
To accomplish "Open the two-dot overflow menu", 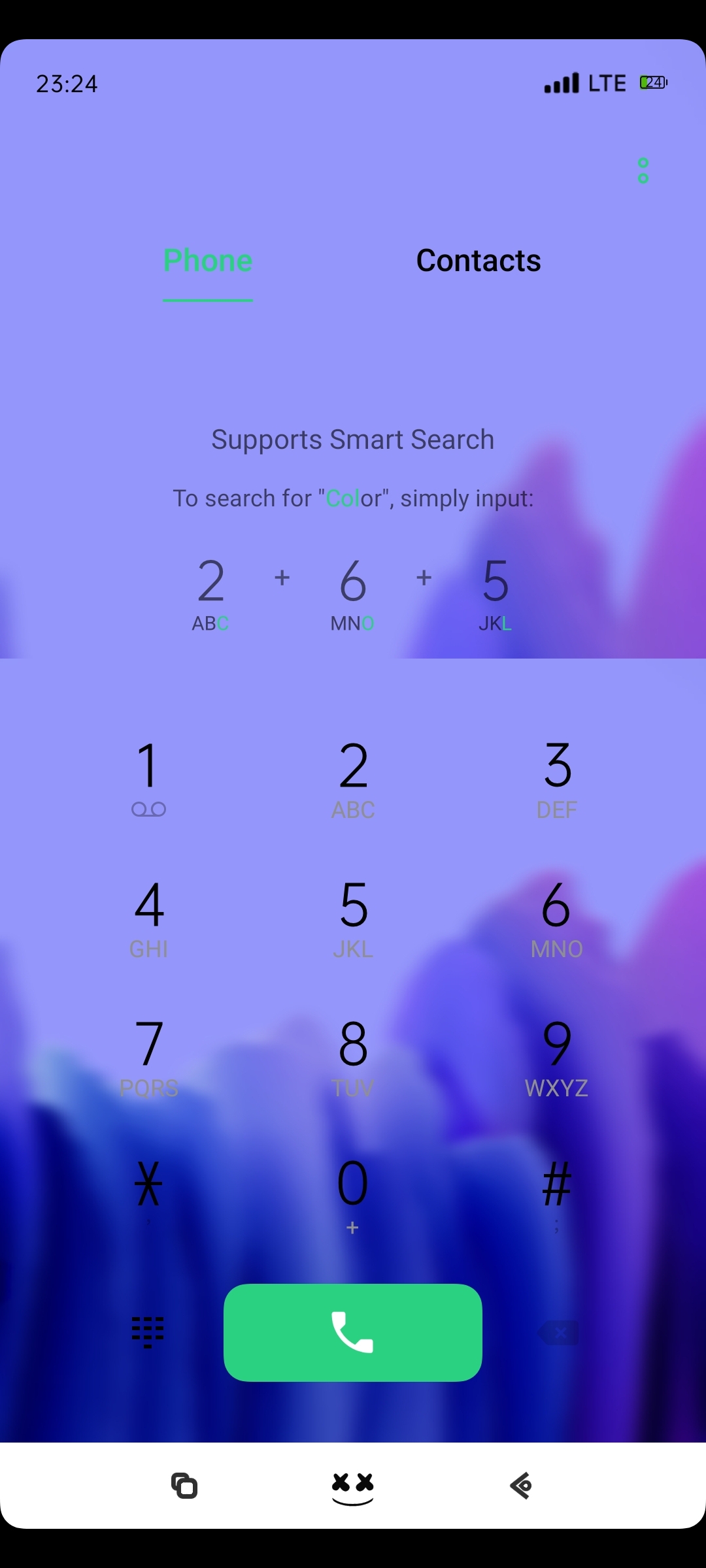I will 643,171.
